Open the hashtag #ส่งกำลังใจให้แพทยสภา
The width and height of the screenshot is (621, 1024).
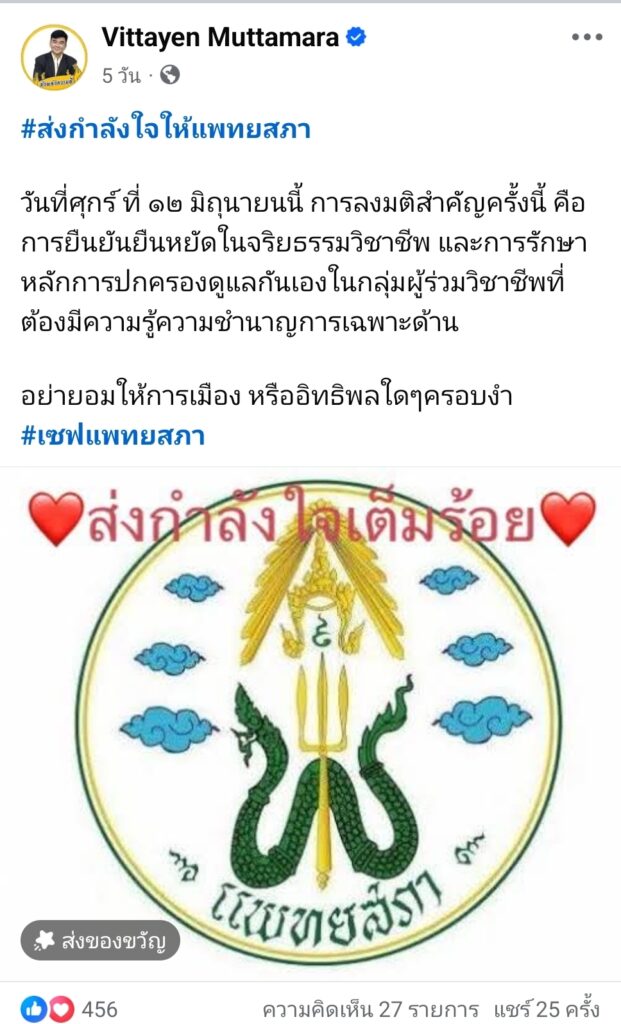coord(165,131)
